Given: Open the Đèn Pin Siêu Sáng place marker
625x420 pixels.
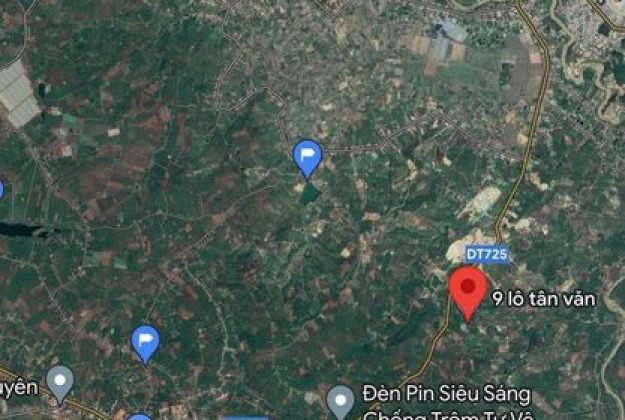Looking at the screenshot, I should point(341,401).
